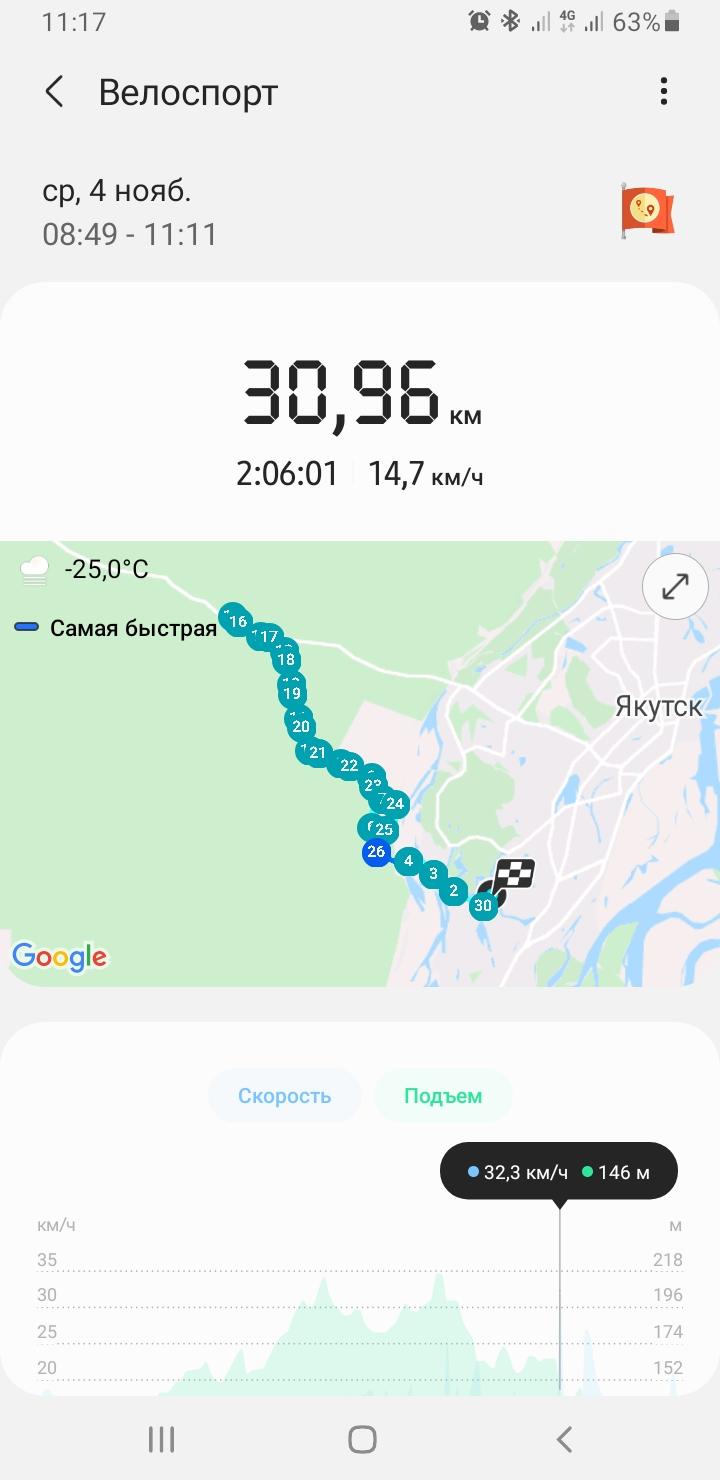Select the Подъем chart chip
Viewport: 720px width, 1480px height.
coord(443,1096)
